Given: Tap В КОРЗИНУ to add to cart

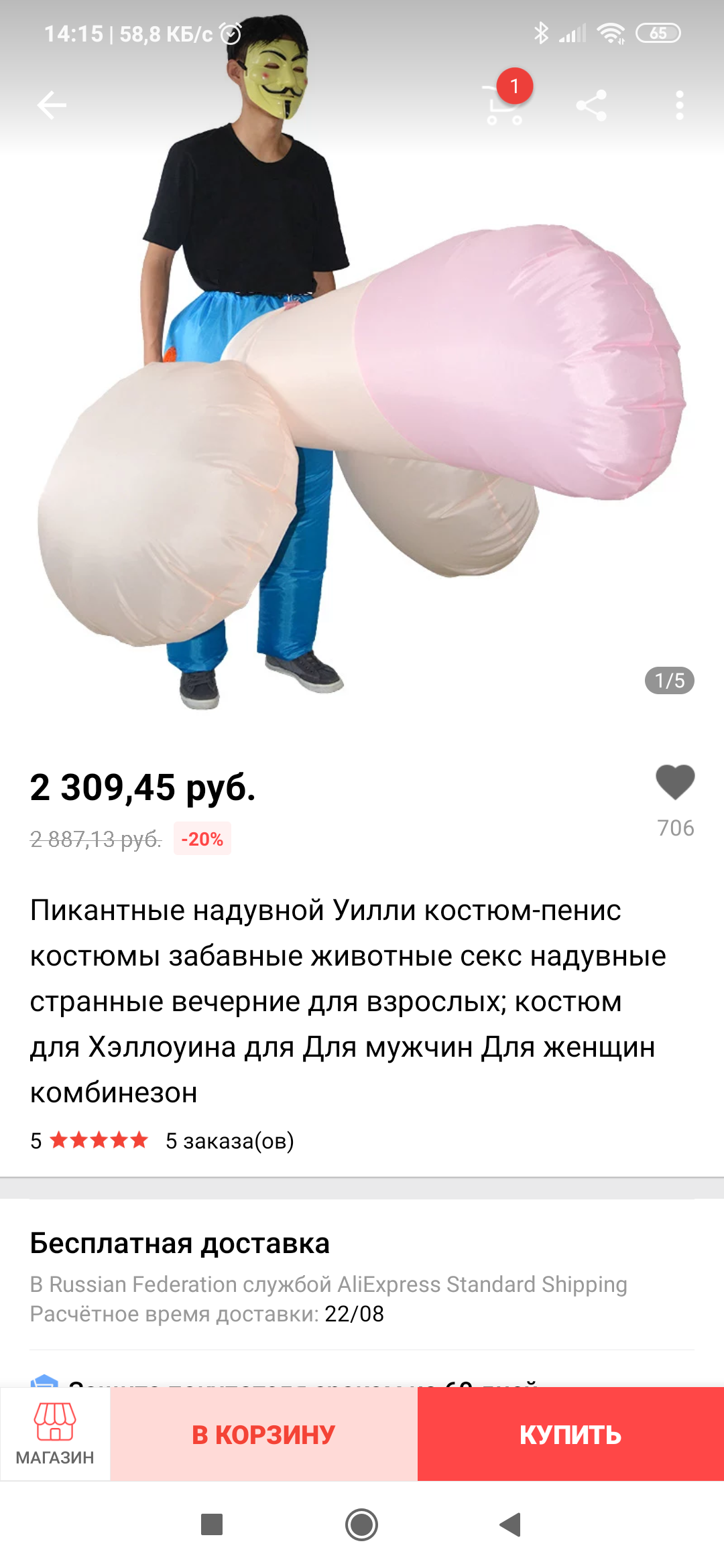Looking at the screenshot, I should pos(263,1434).
